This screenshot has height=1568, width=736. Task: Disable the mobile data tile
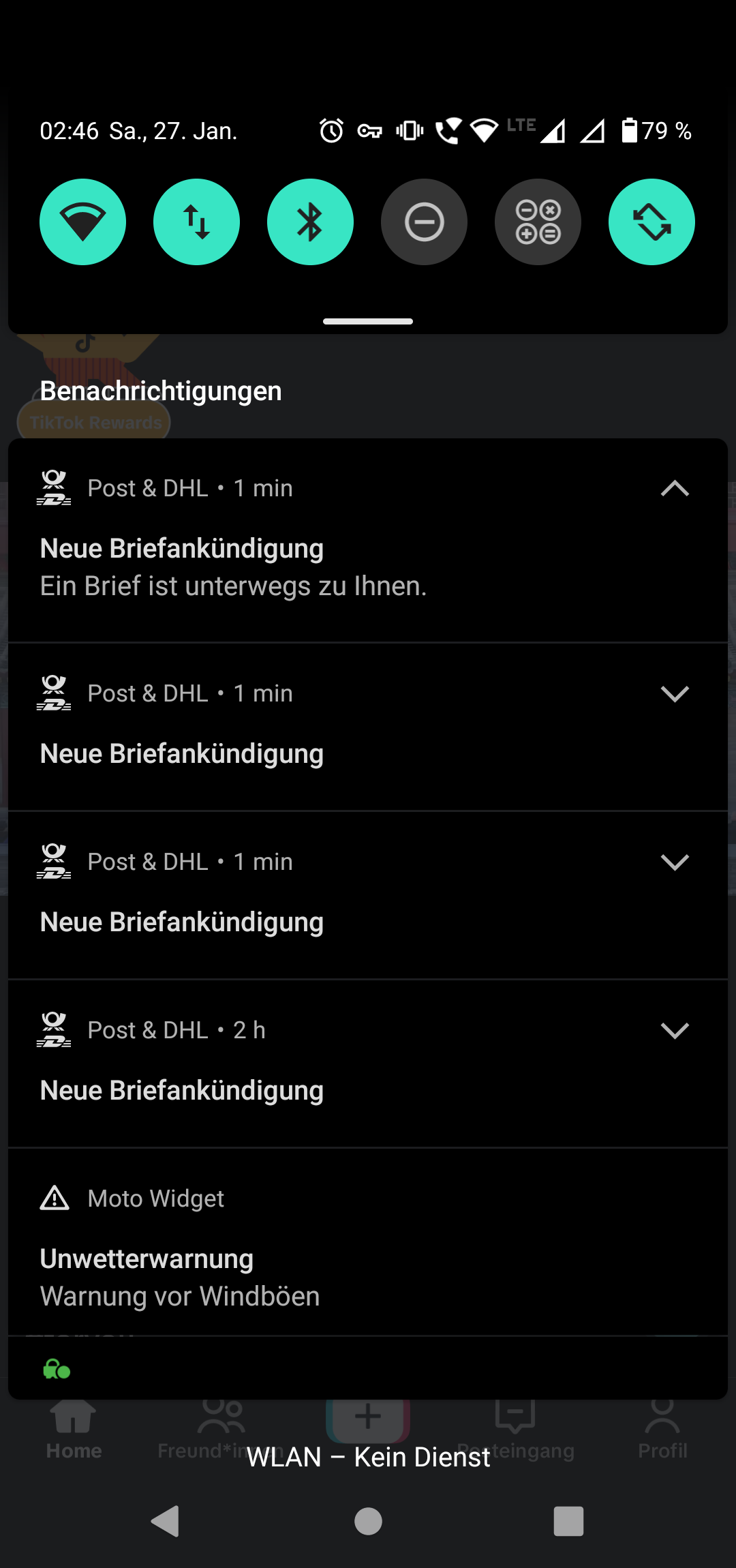[x=196, y=222]
